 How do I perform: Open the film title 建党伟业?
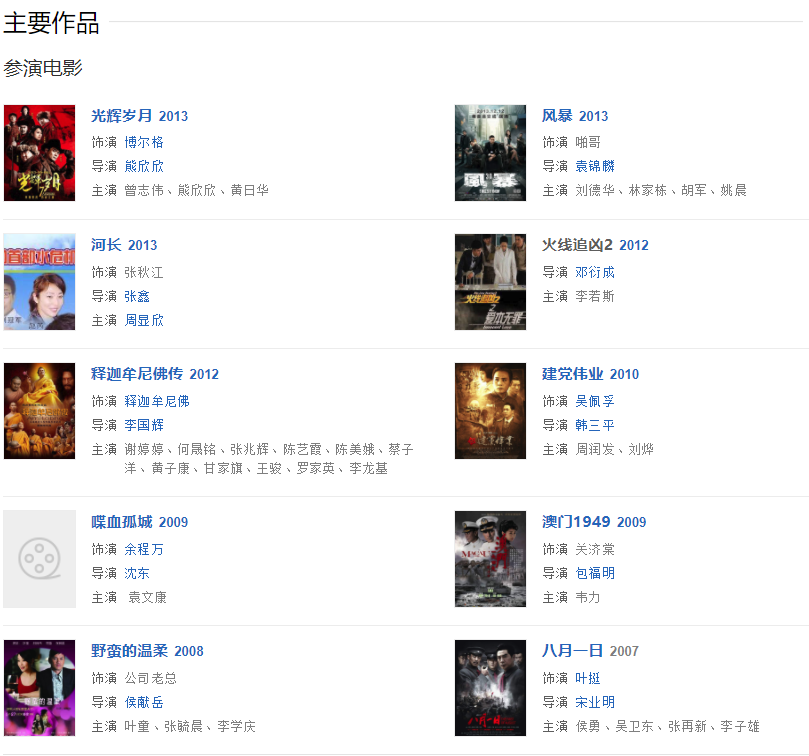pyautogui.click(x=573, y=374)
